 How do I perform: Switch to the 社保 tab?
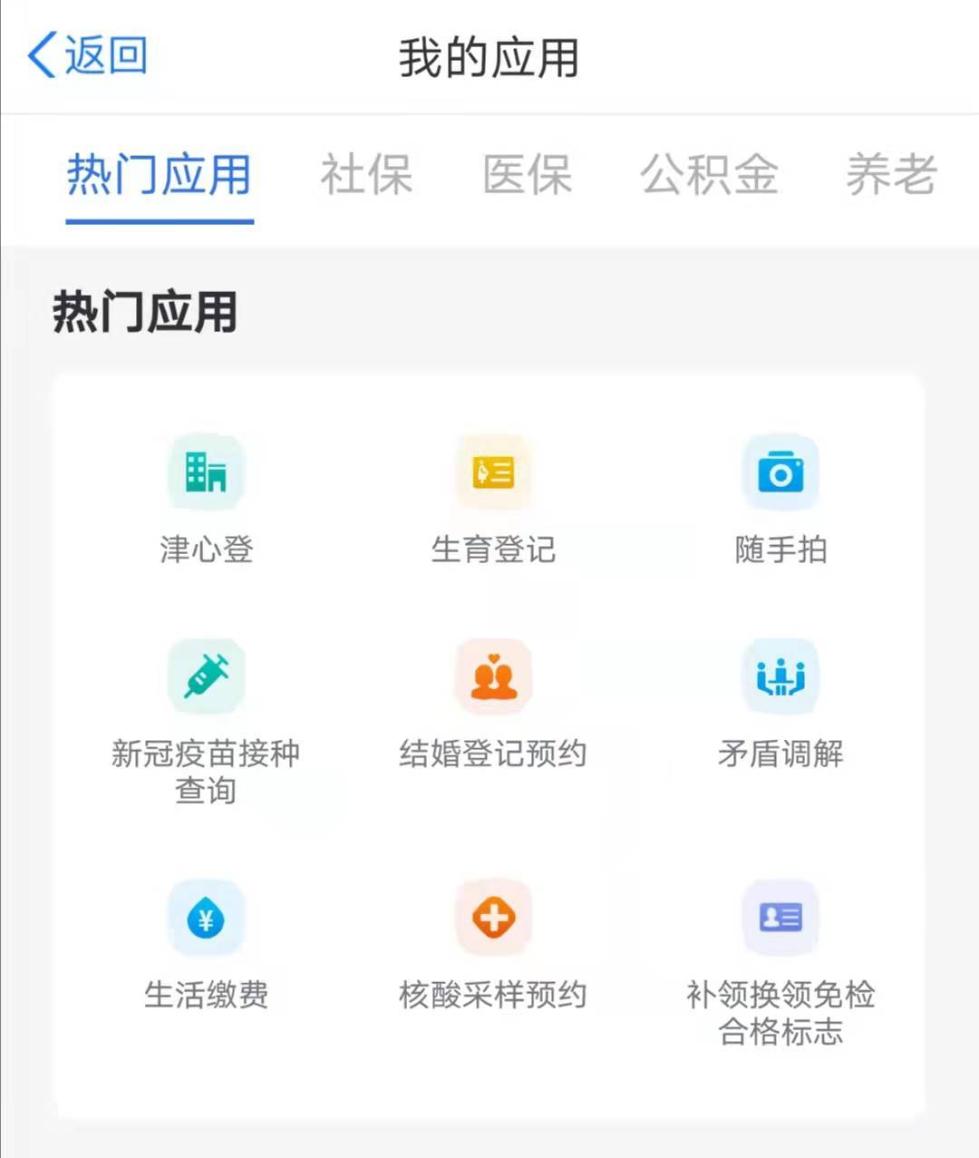(x=366, y=175)
